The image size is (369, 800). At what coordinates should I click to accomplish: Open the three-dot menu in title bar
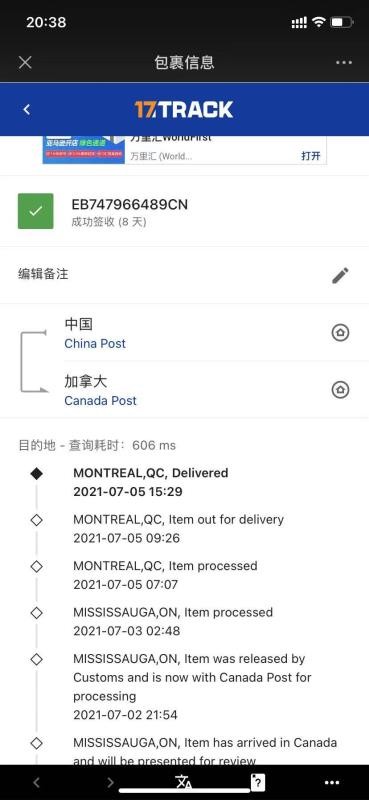(x=343, y=62)
